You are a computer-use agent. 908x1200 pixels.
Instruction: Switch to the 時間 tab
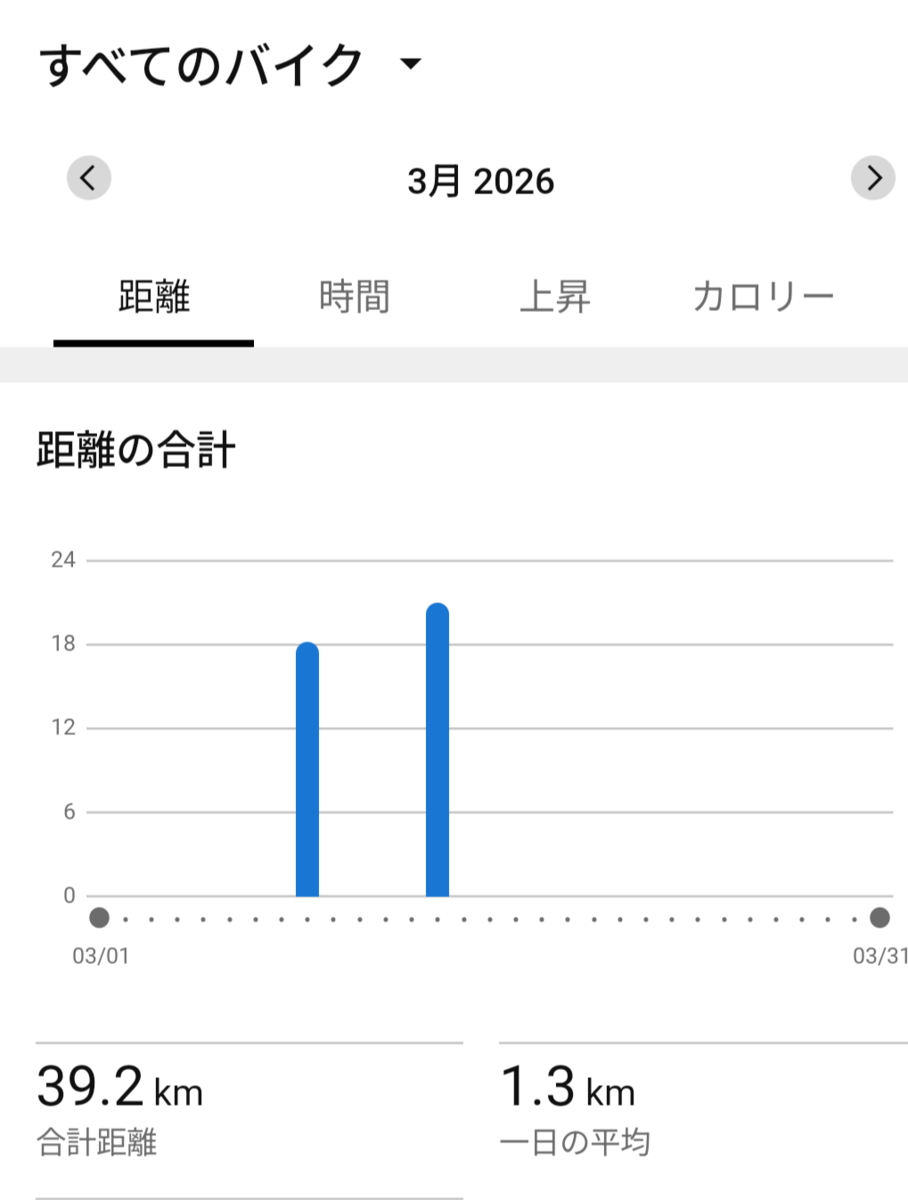pos(354,298)
